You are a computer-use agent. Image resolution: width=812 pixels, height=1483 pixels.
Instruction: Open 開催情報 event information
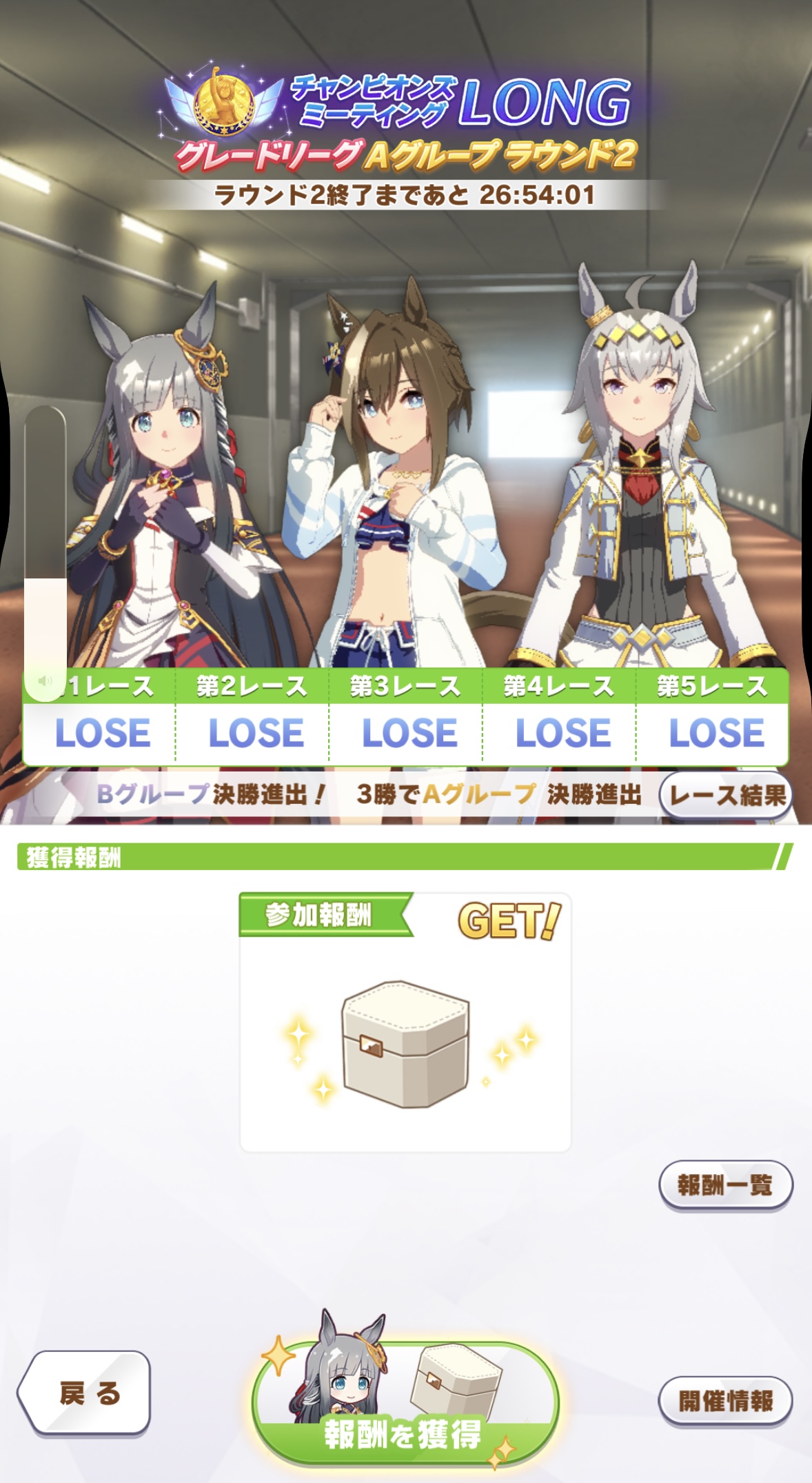(x=725, y=1400)
